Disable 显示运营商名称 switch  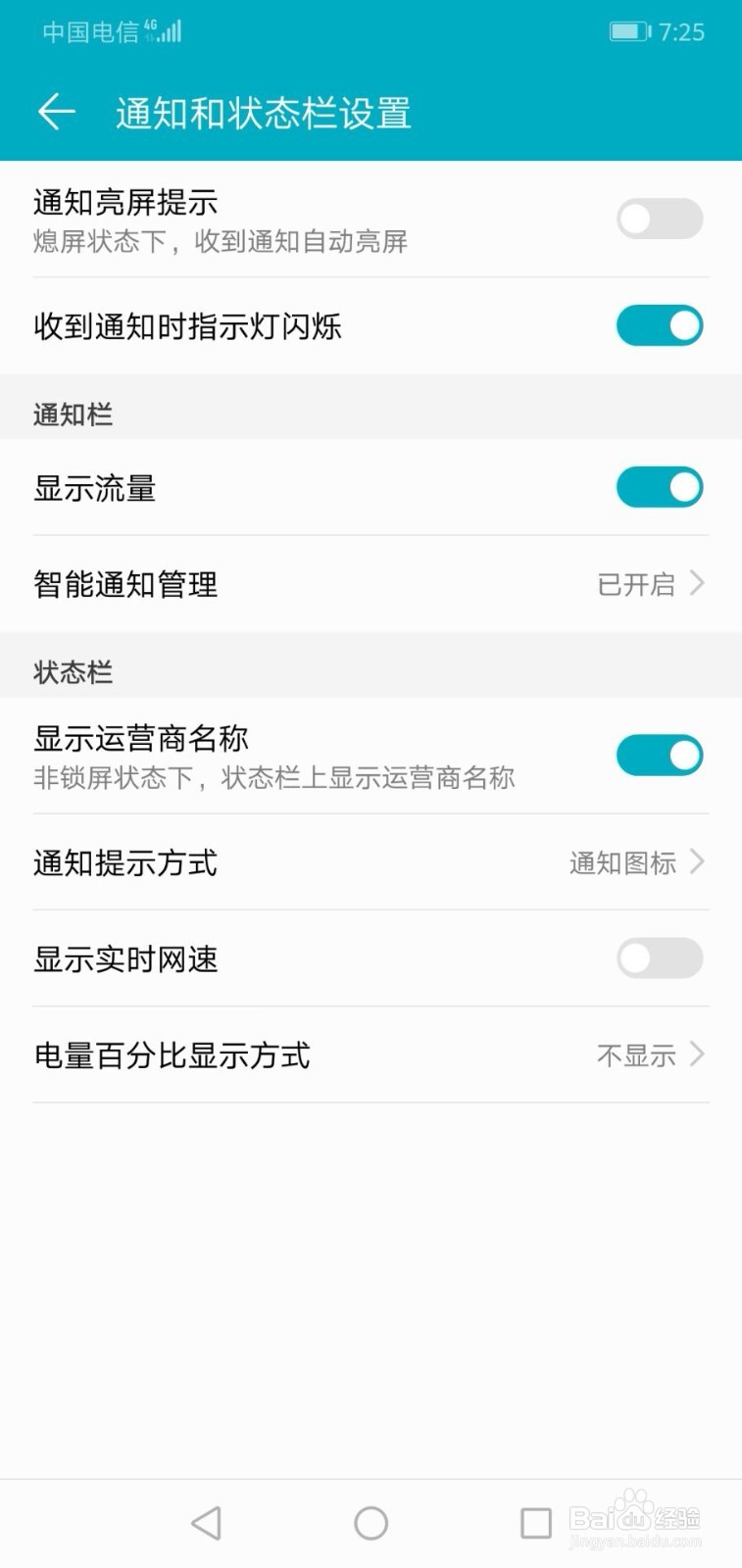(659, 756)
